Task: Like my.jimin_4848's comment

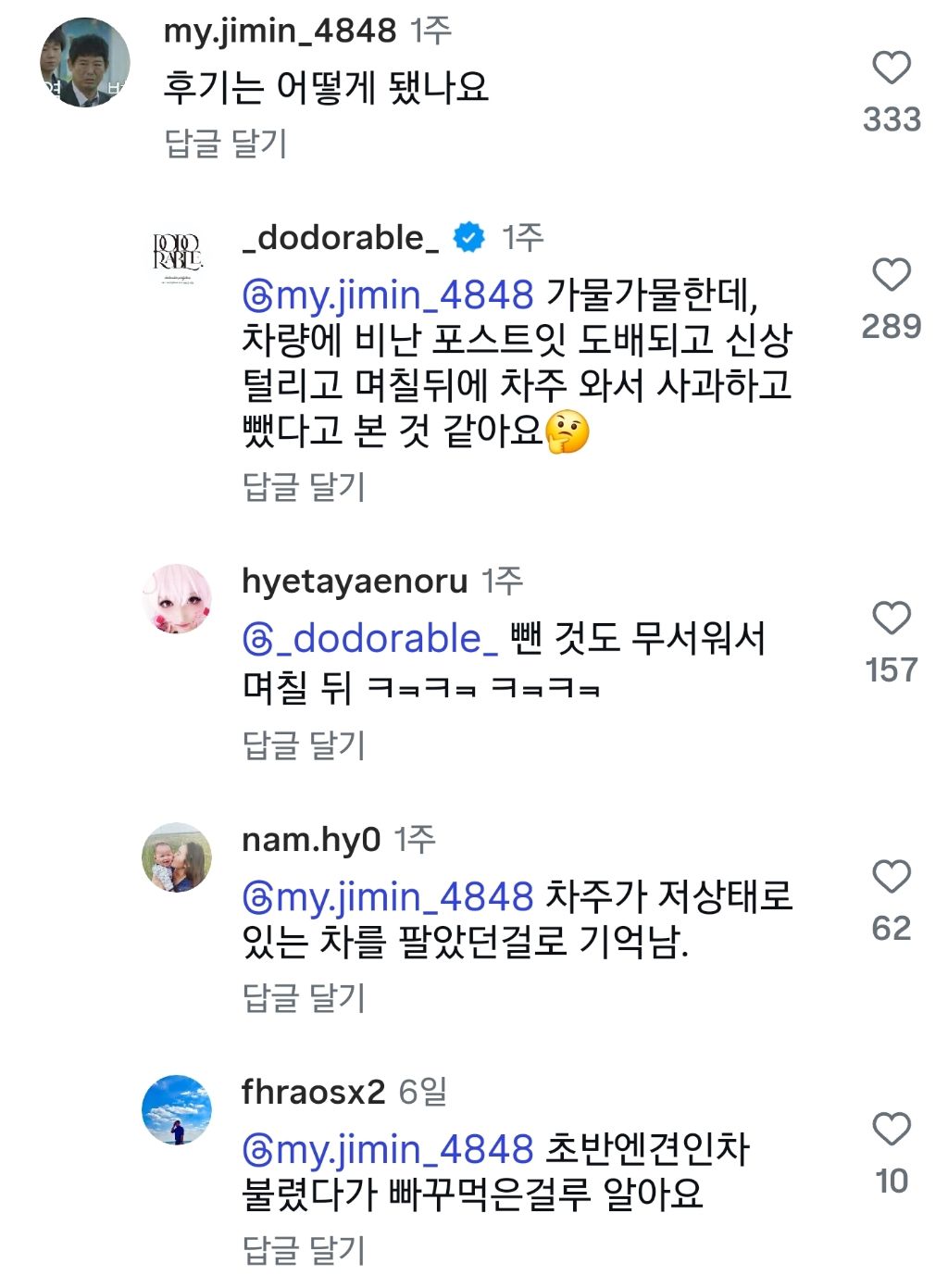Action: click(892, 69)
